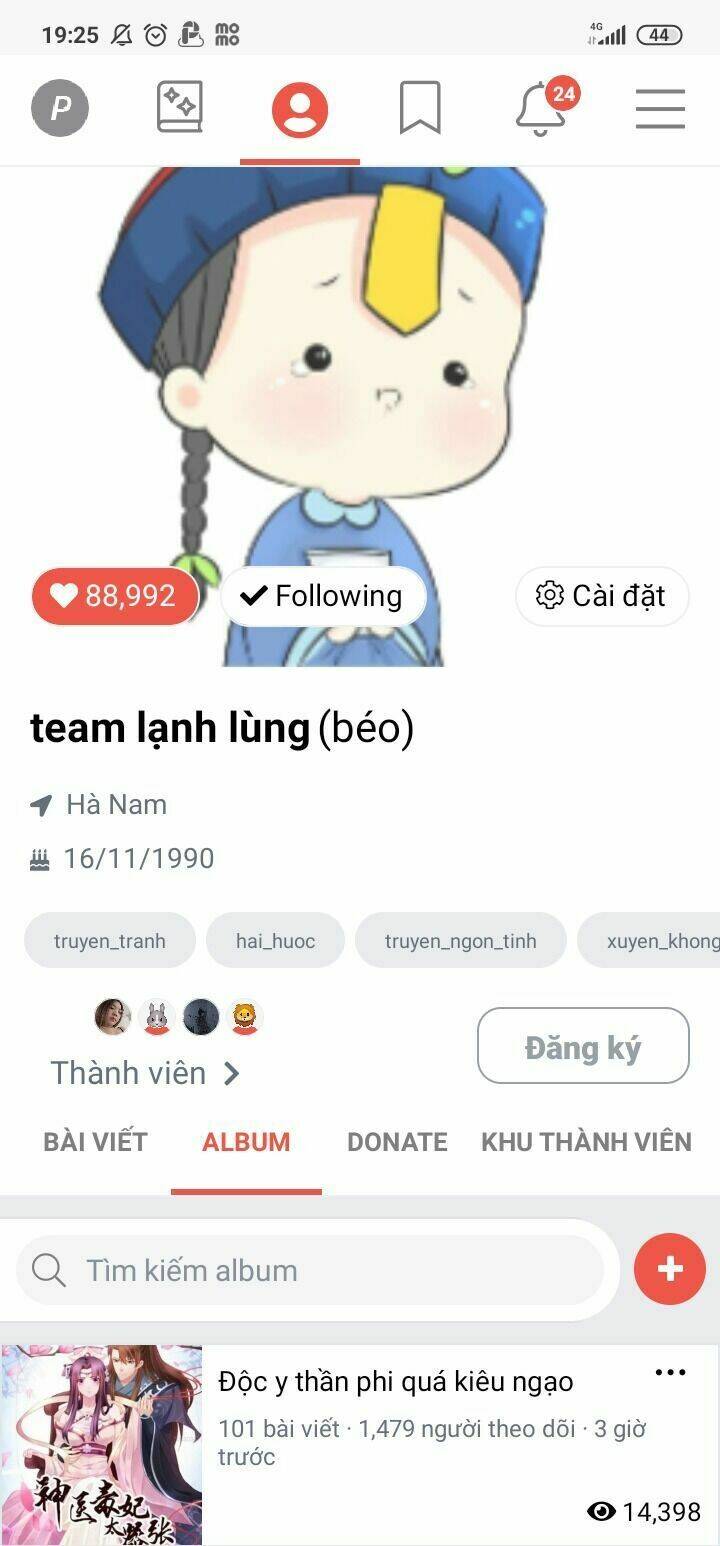This screenshot has height=1546, width=720.
Task: Switch to the BÀI VIẾT tab
Action: 95,1142
